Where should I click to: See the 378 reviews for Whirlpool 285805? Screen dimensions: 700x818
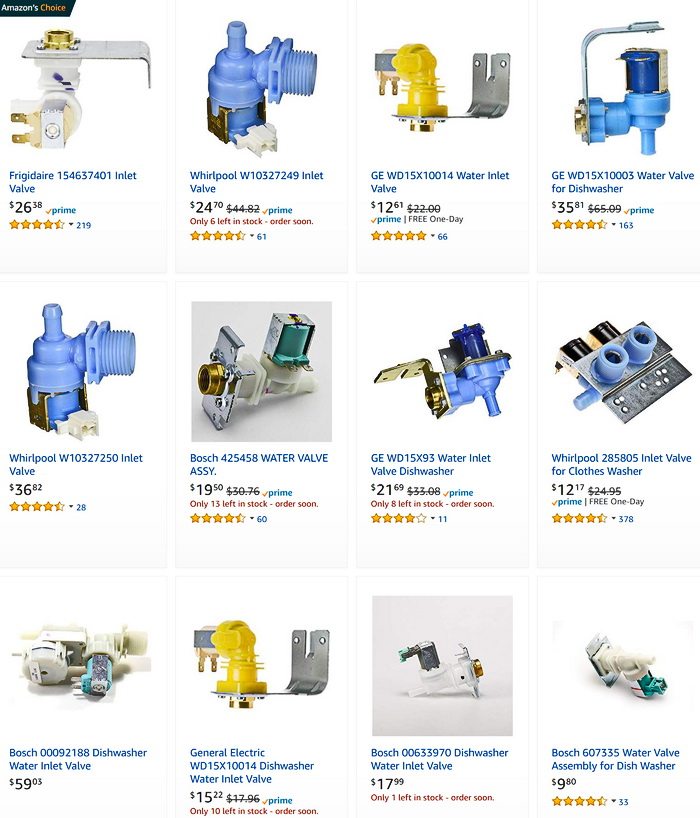pos(626,519)
